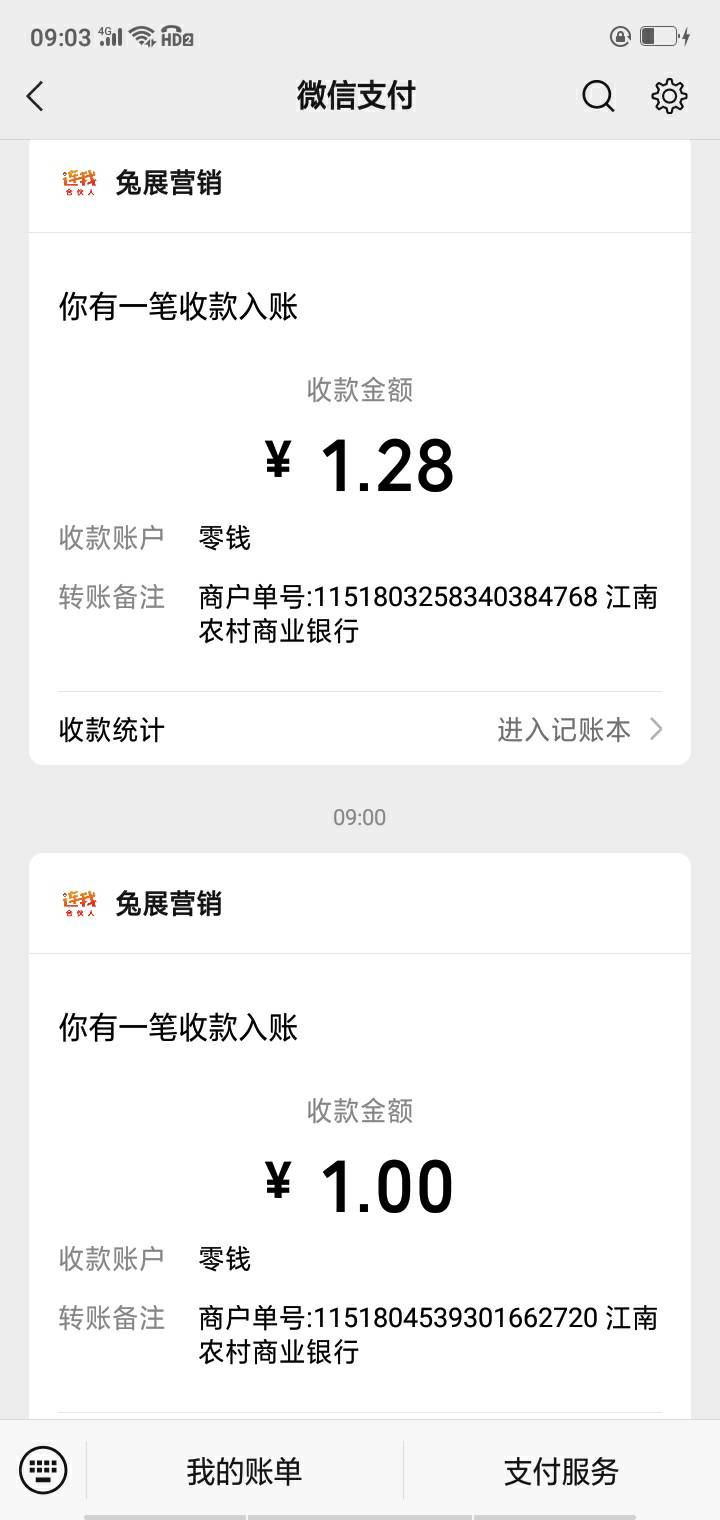
Task: Open 我的账单 menu
Action: (244, 1471)
